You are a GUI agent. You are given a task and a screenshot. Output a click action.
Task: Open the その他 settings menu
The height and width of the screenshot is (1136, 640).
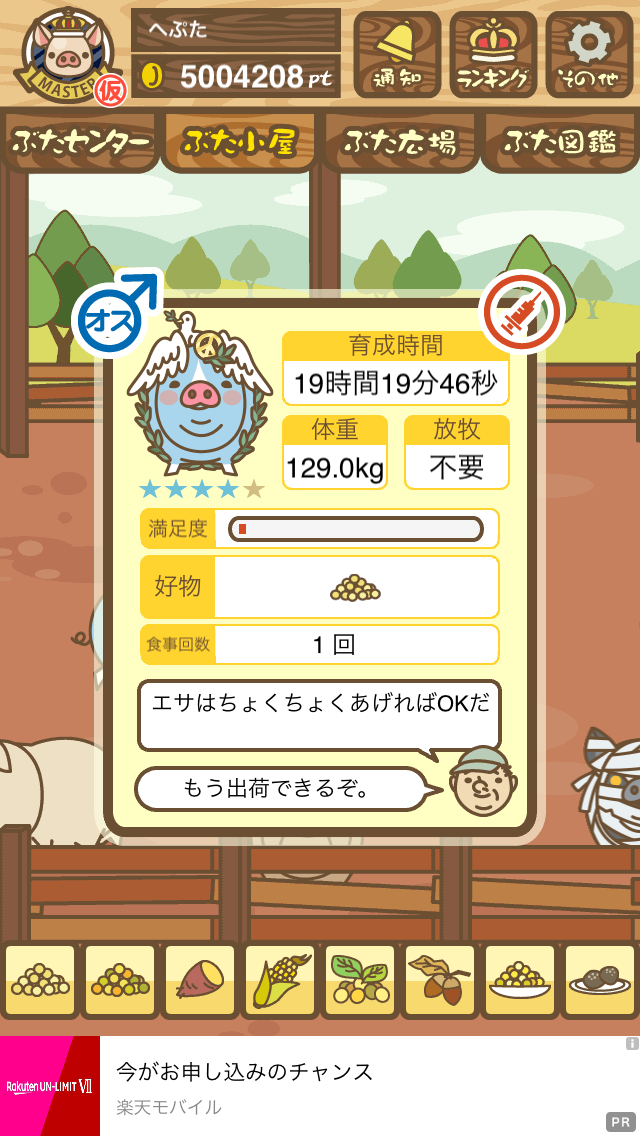coord(589,54)
